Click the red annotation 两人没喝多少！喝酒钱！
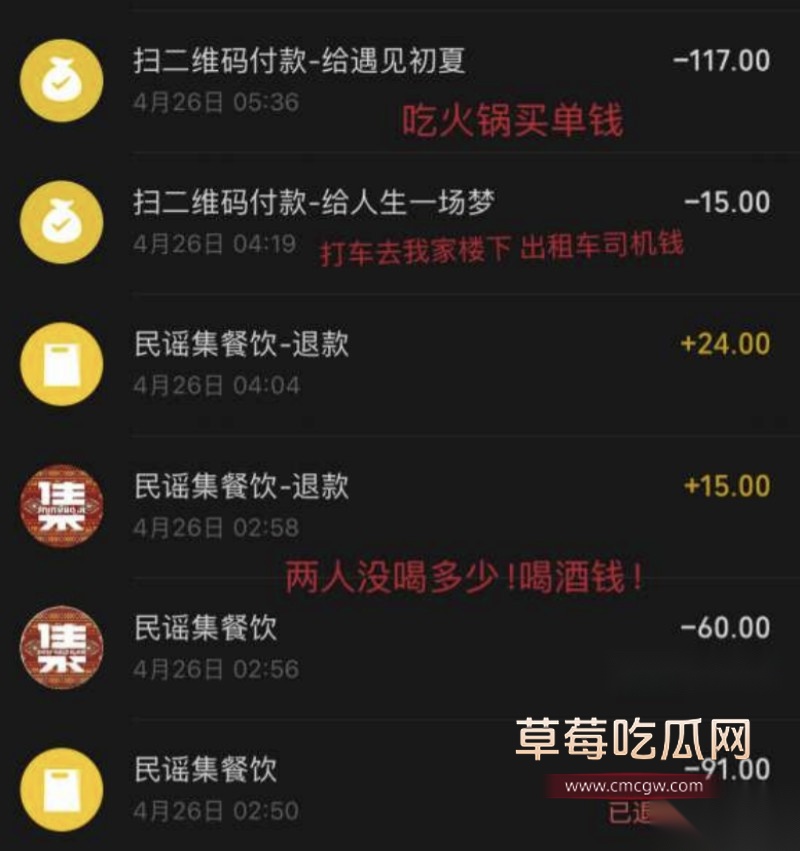The width and height of the screenshot is (800, 851). (467, 575)
